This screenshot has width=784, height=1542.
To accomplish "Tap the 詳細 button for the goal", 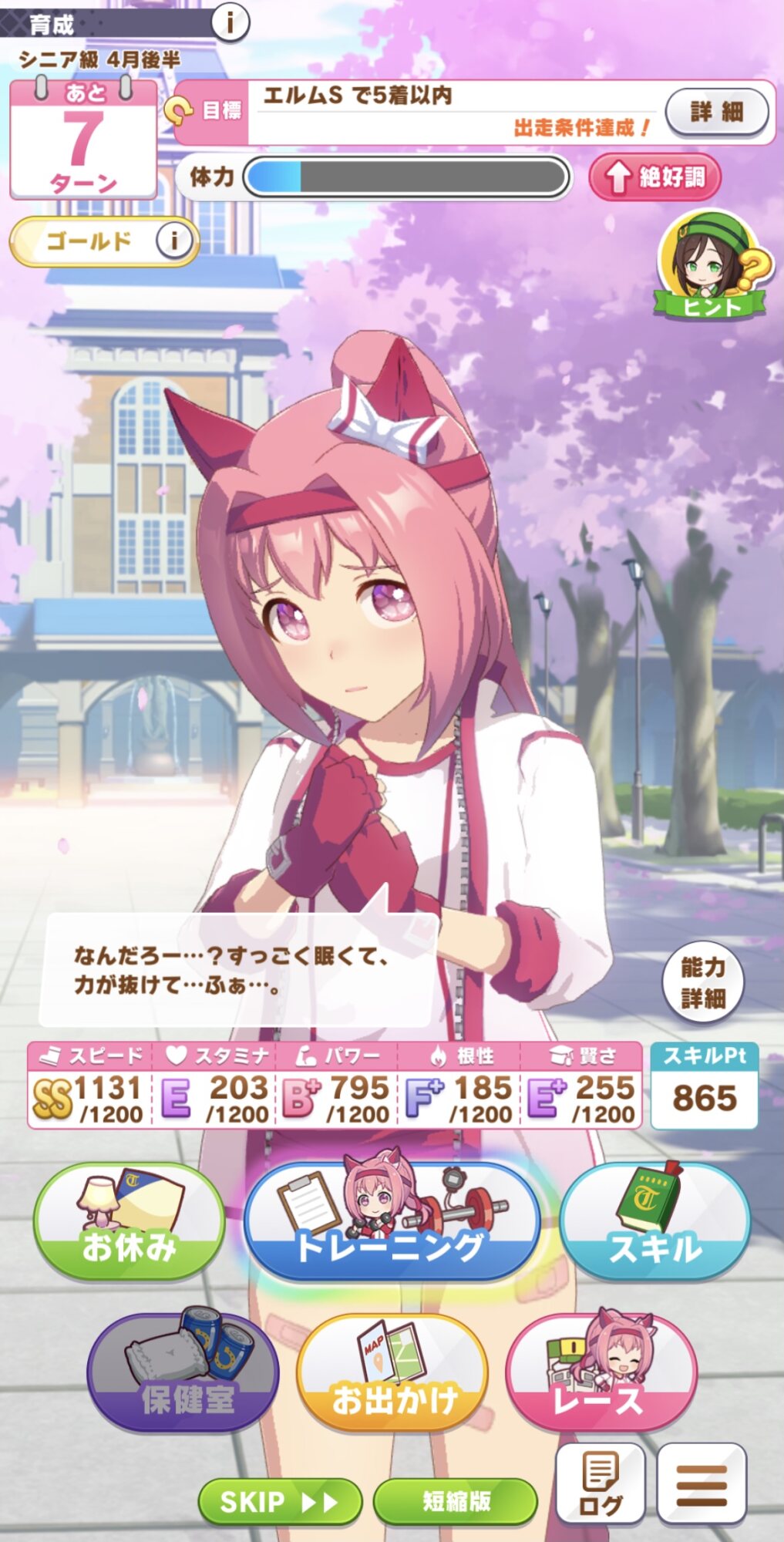I will point(717,112).
